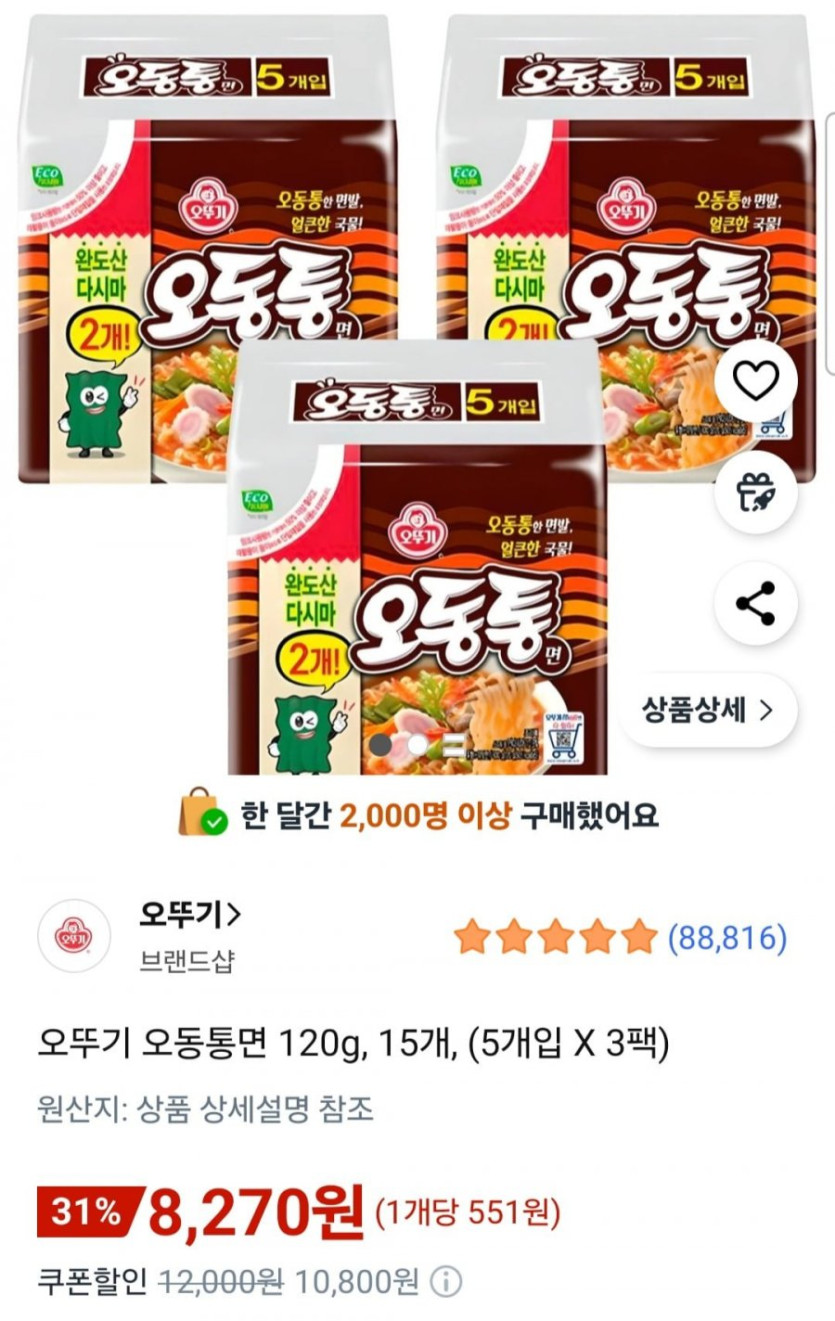This screenshot has height=1321, width=835.
Task: Tap the gift icon button
Action: [x=756, y=492]
